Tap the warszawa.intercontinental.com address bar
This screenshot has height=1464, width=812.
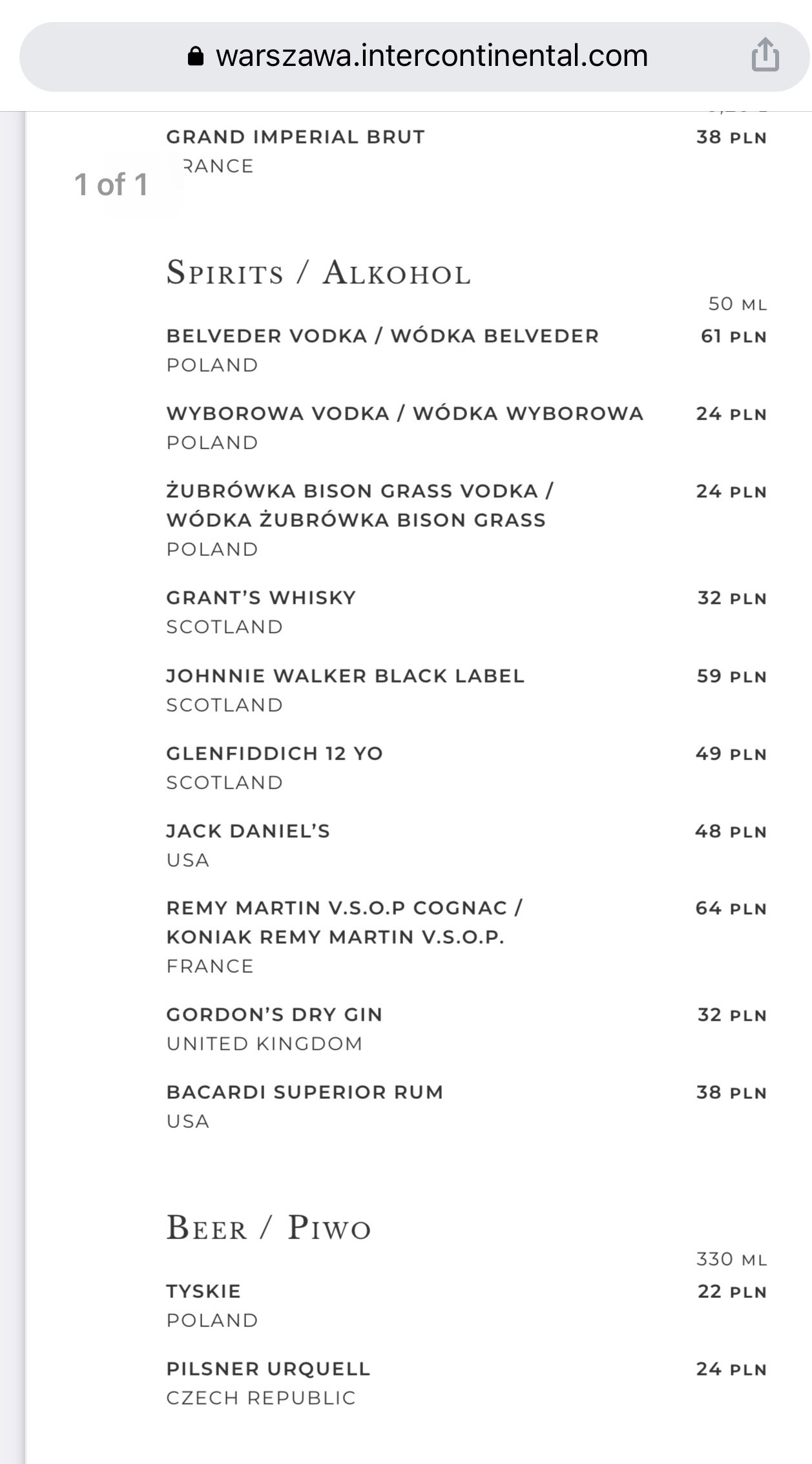tap(414, 57)
